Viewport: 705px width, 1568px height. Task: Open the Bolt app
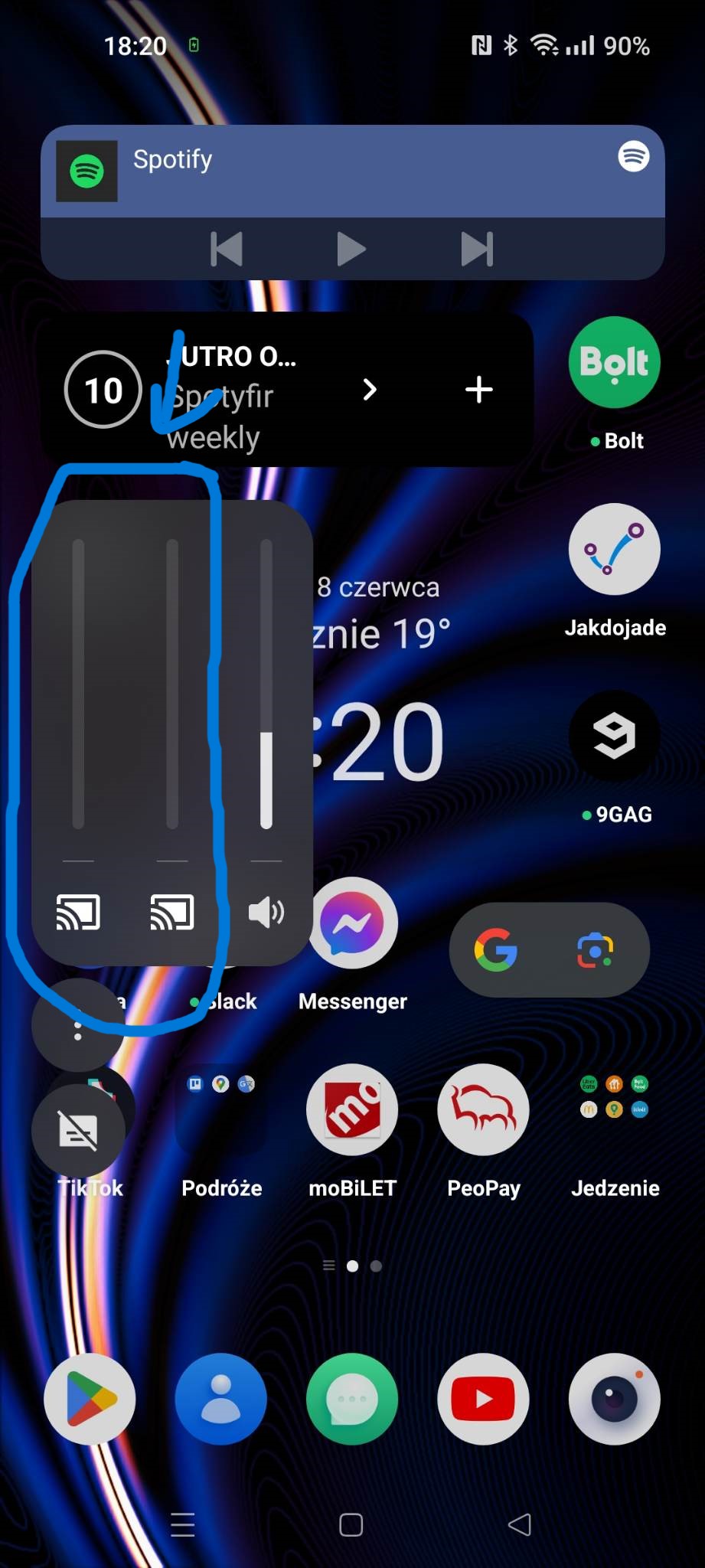click(614, 363)
